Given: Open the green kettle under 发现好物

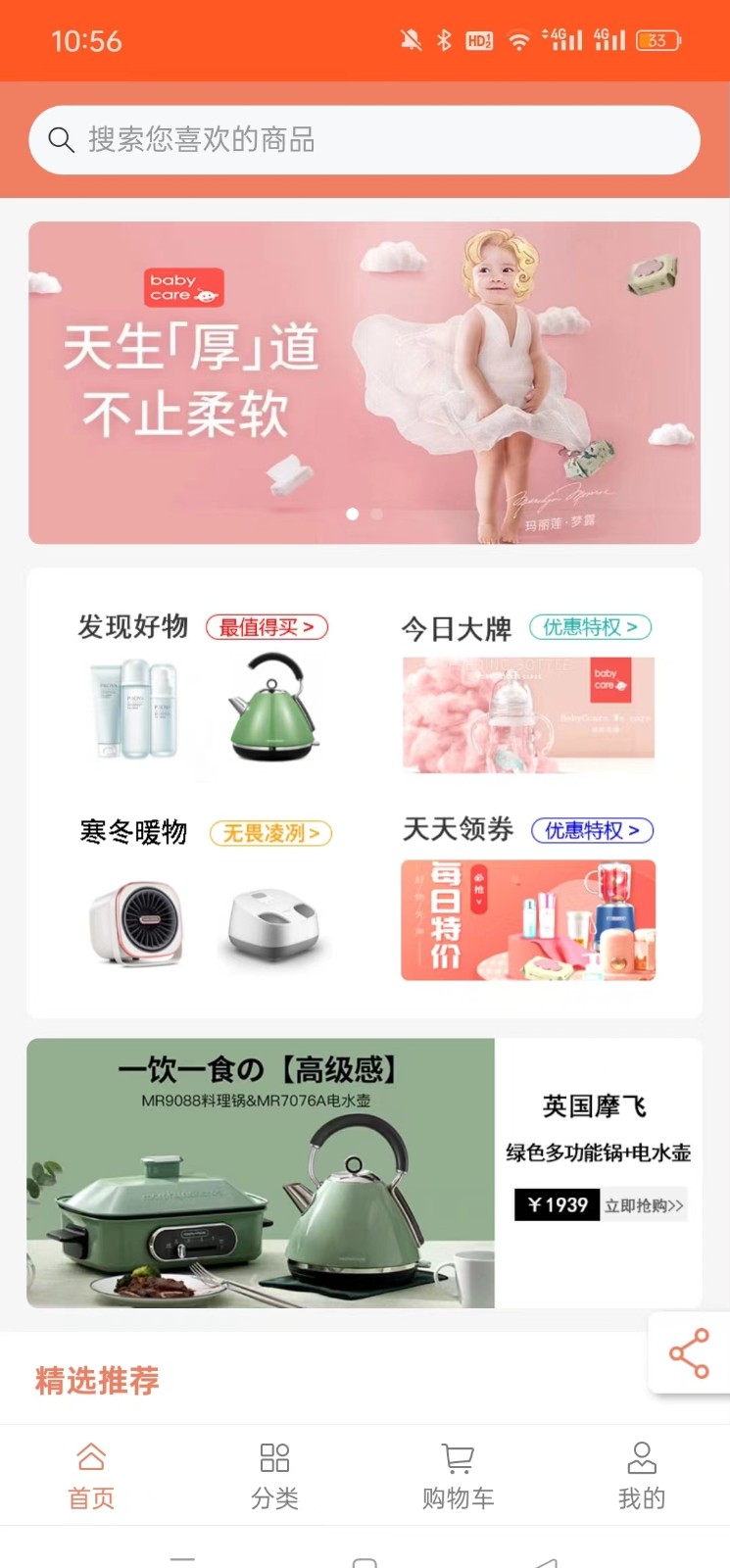Looking at the screenshot, I should (x=273, y=708).
